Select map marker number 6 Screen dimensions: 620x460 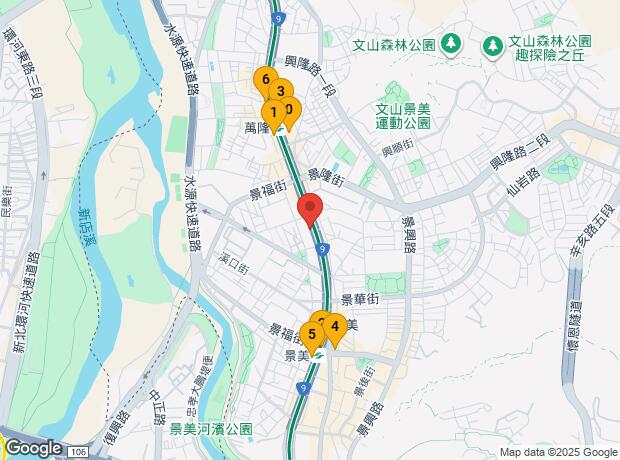coord(264,80)
